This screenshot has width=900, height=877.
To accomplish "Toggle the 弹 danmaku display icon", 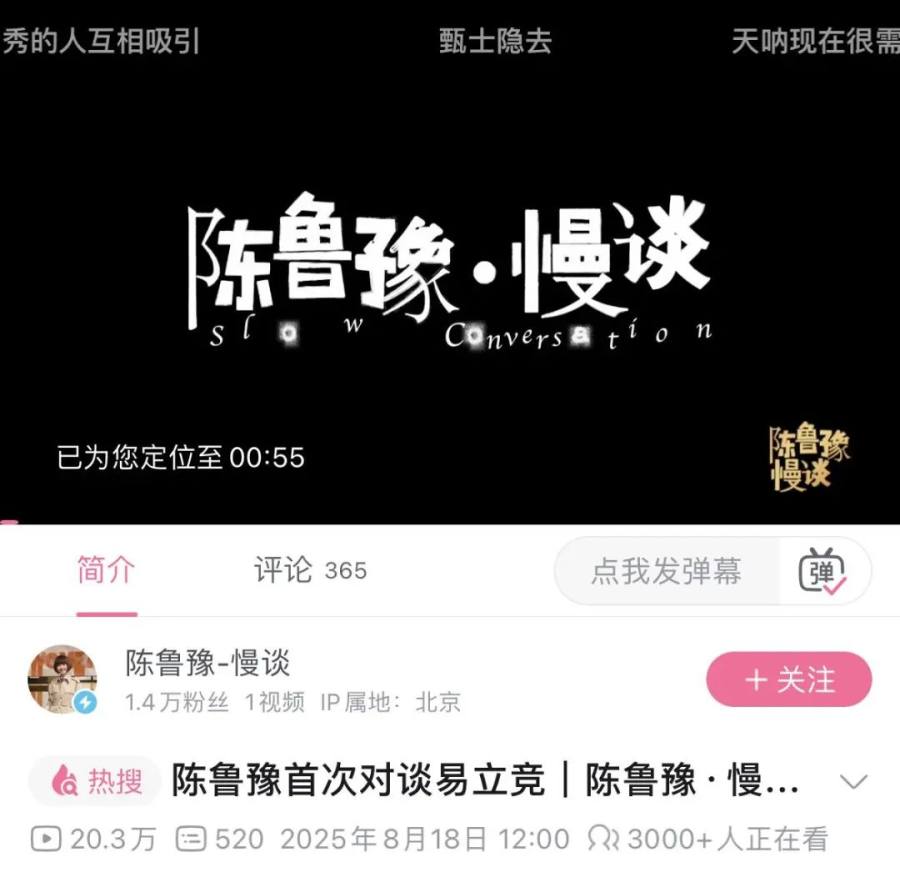I will [x=822, y=571].
